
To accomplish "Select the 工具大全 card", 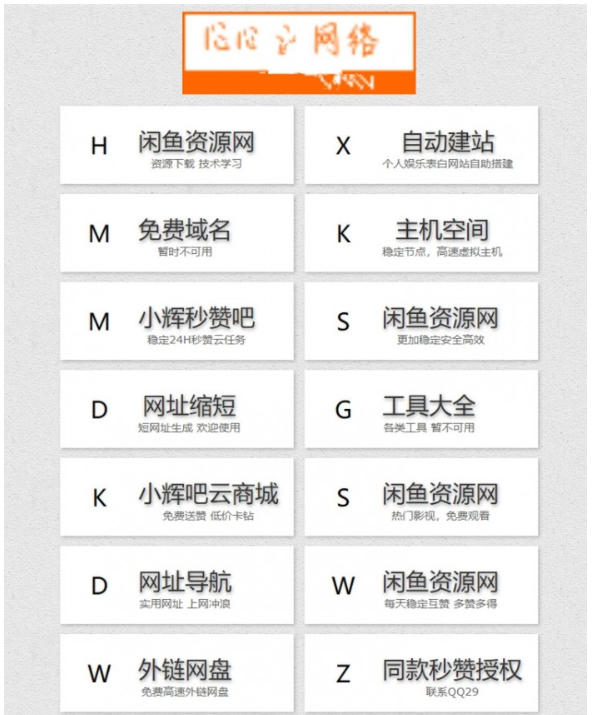I will pos(421,410).
